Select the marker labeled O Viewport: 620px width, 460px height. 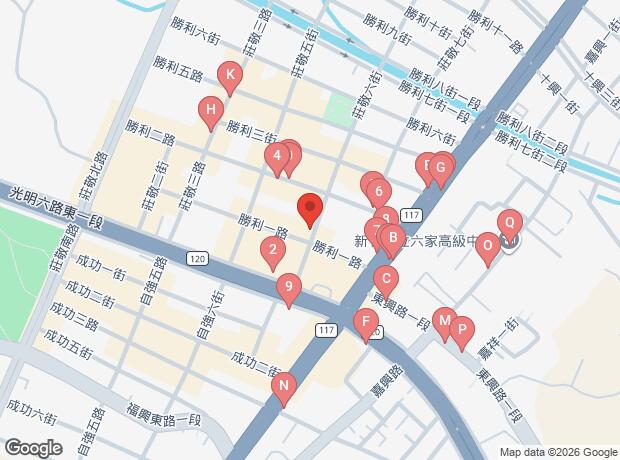coord(488,250)
